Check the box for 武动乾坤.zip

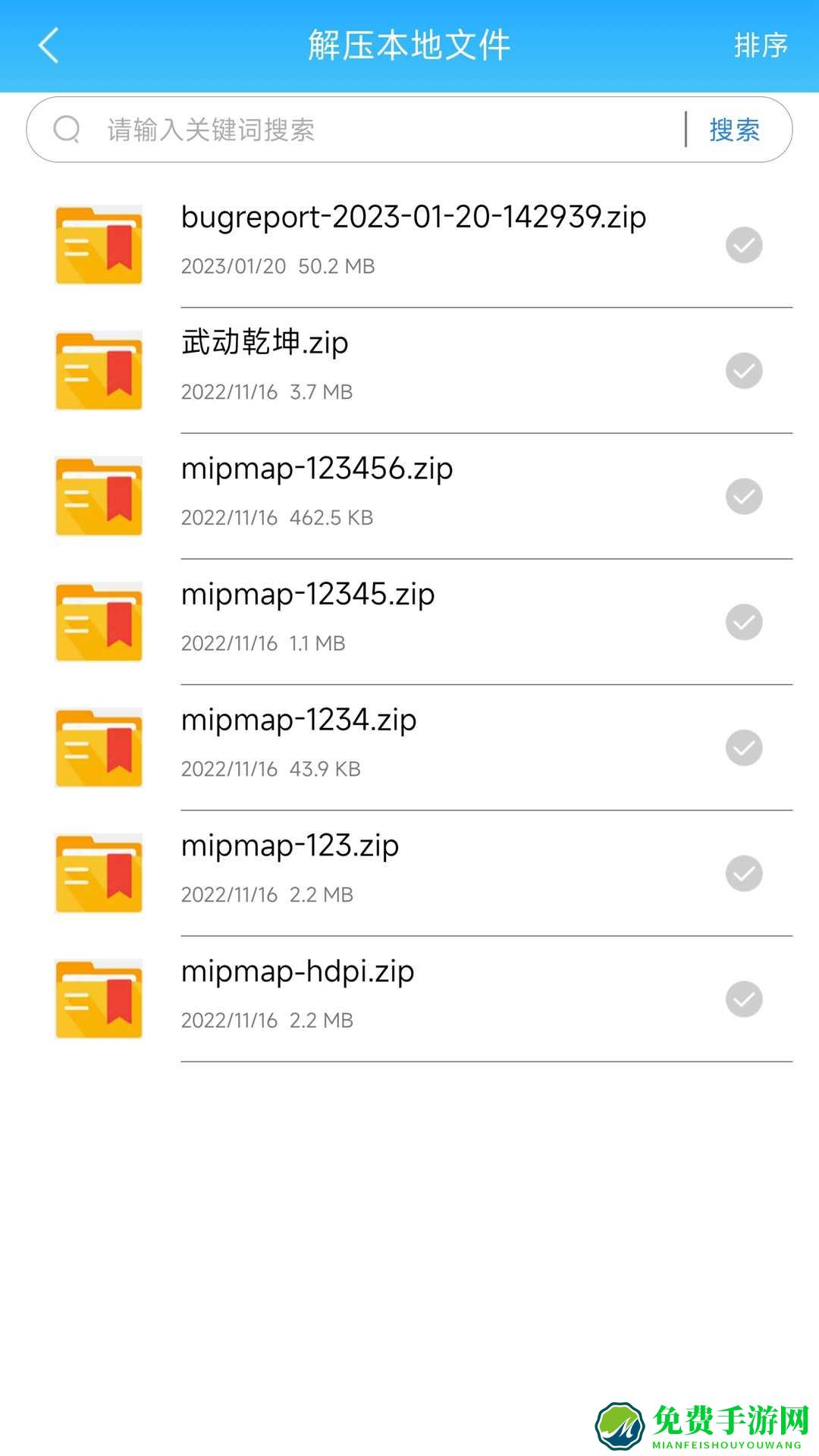coord(744,371)
